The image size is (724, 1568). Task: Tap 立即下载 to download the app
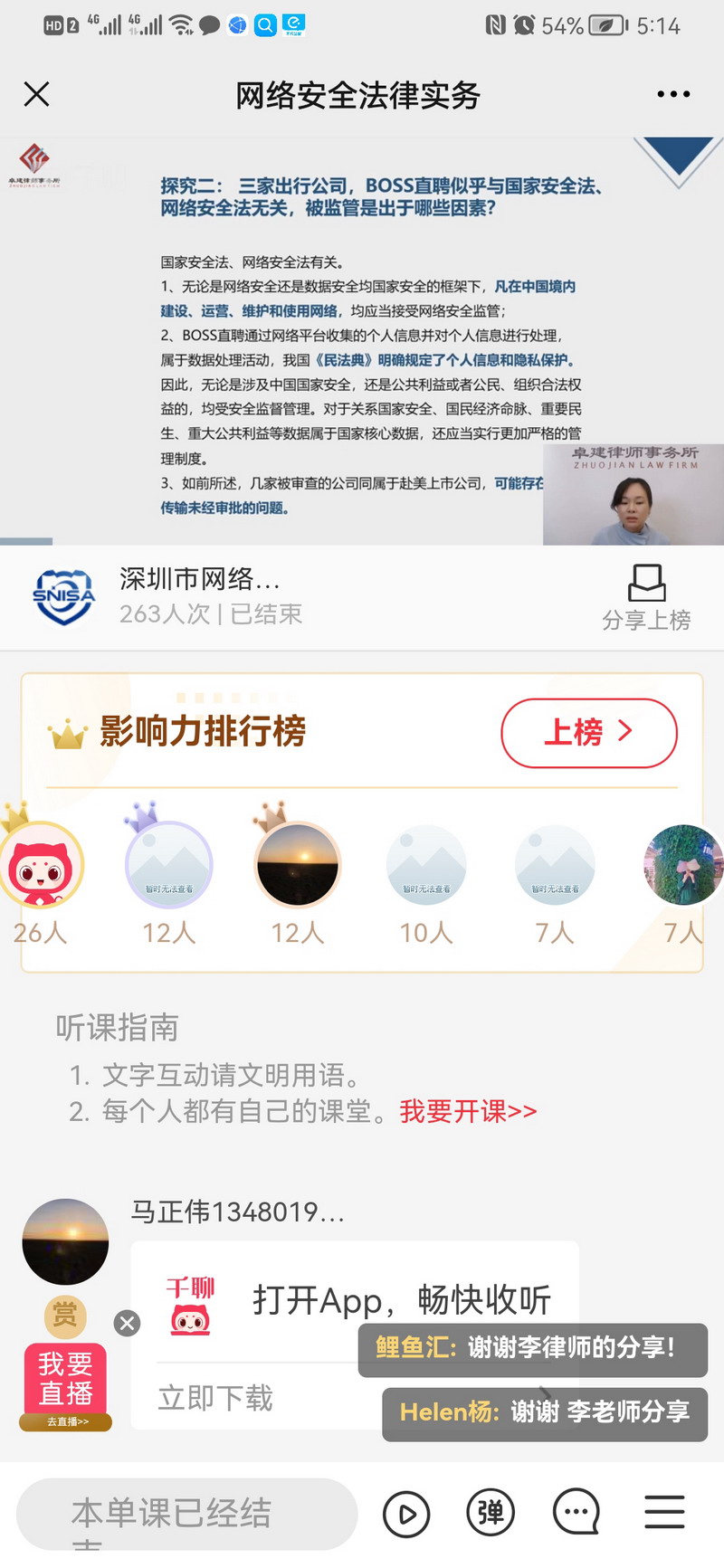click(215, 1398)
